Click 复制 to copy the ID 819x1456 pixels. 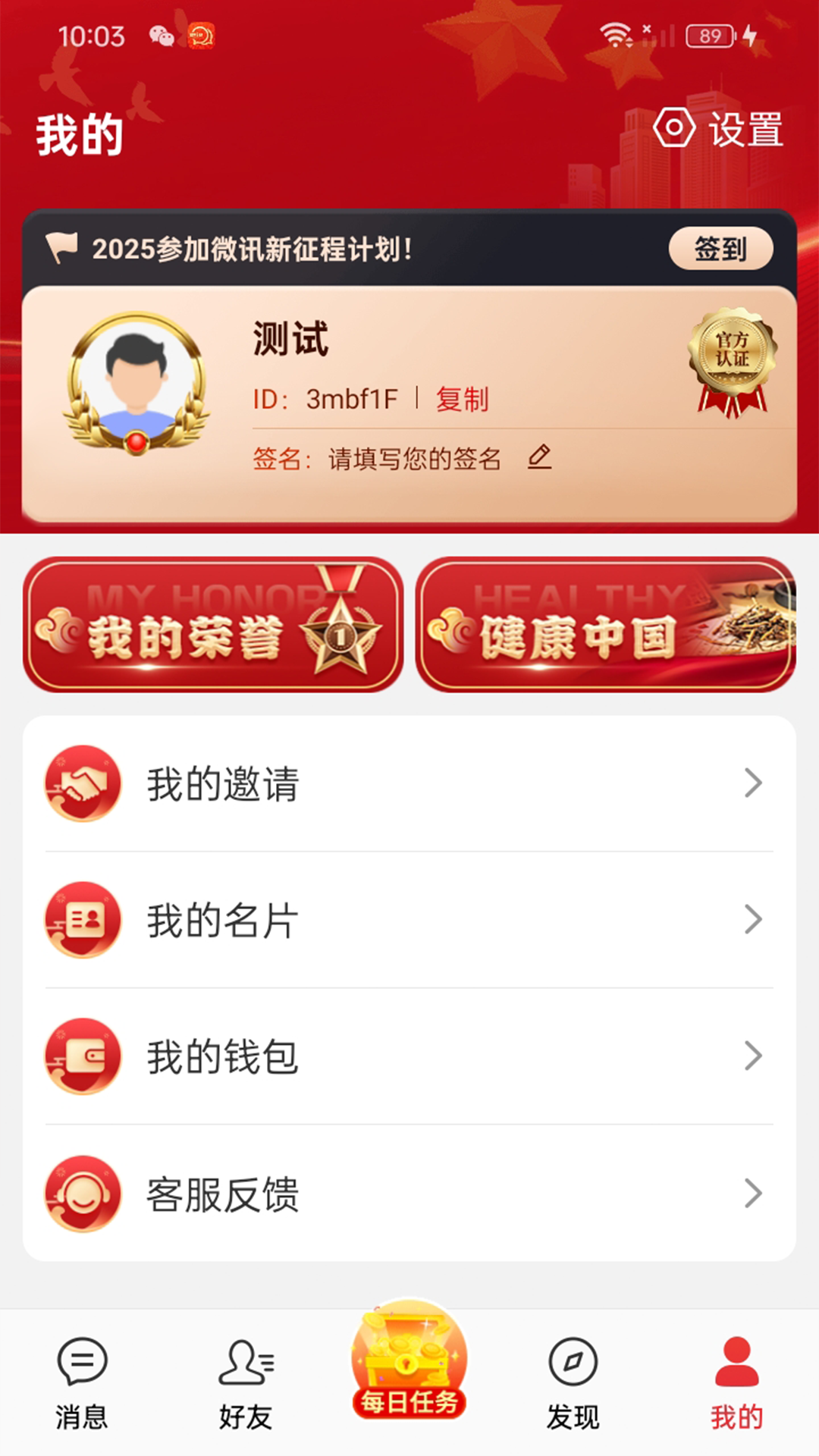pos(463,397)
